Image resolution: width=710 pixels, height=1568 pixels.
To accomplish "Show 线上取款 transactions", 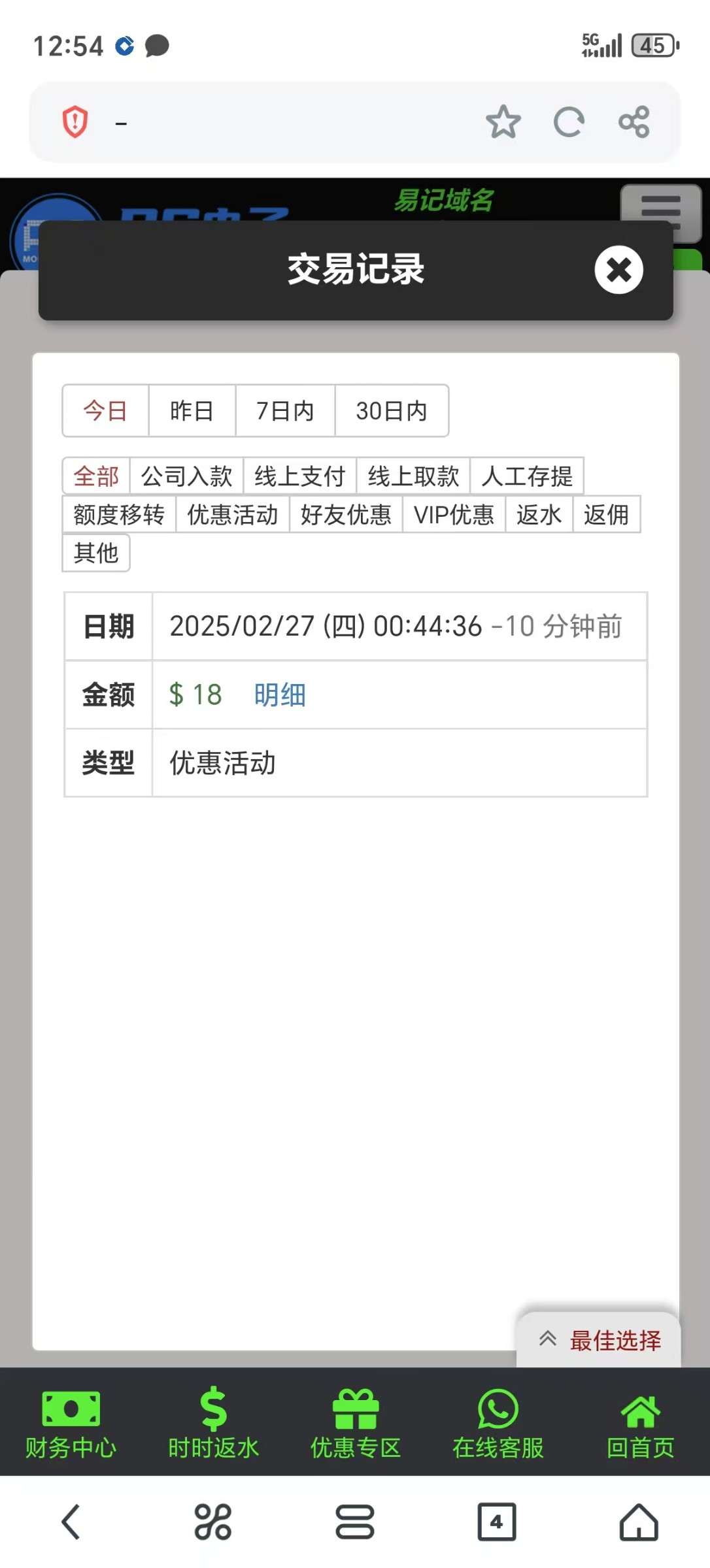I will 413,476.
